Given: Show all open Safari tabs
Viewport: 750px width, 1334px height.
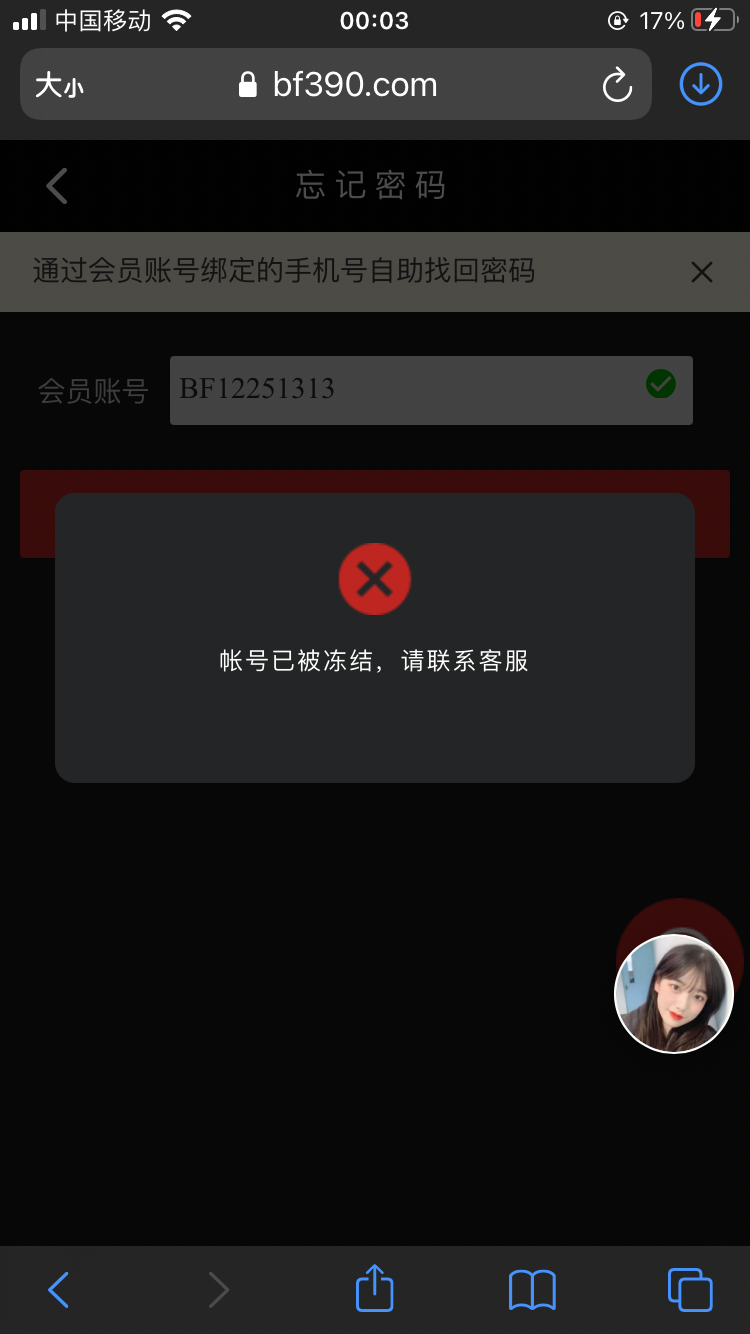Looking at the screenshot, I should point(690,1290).
